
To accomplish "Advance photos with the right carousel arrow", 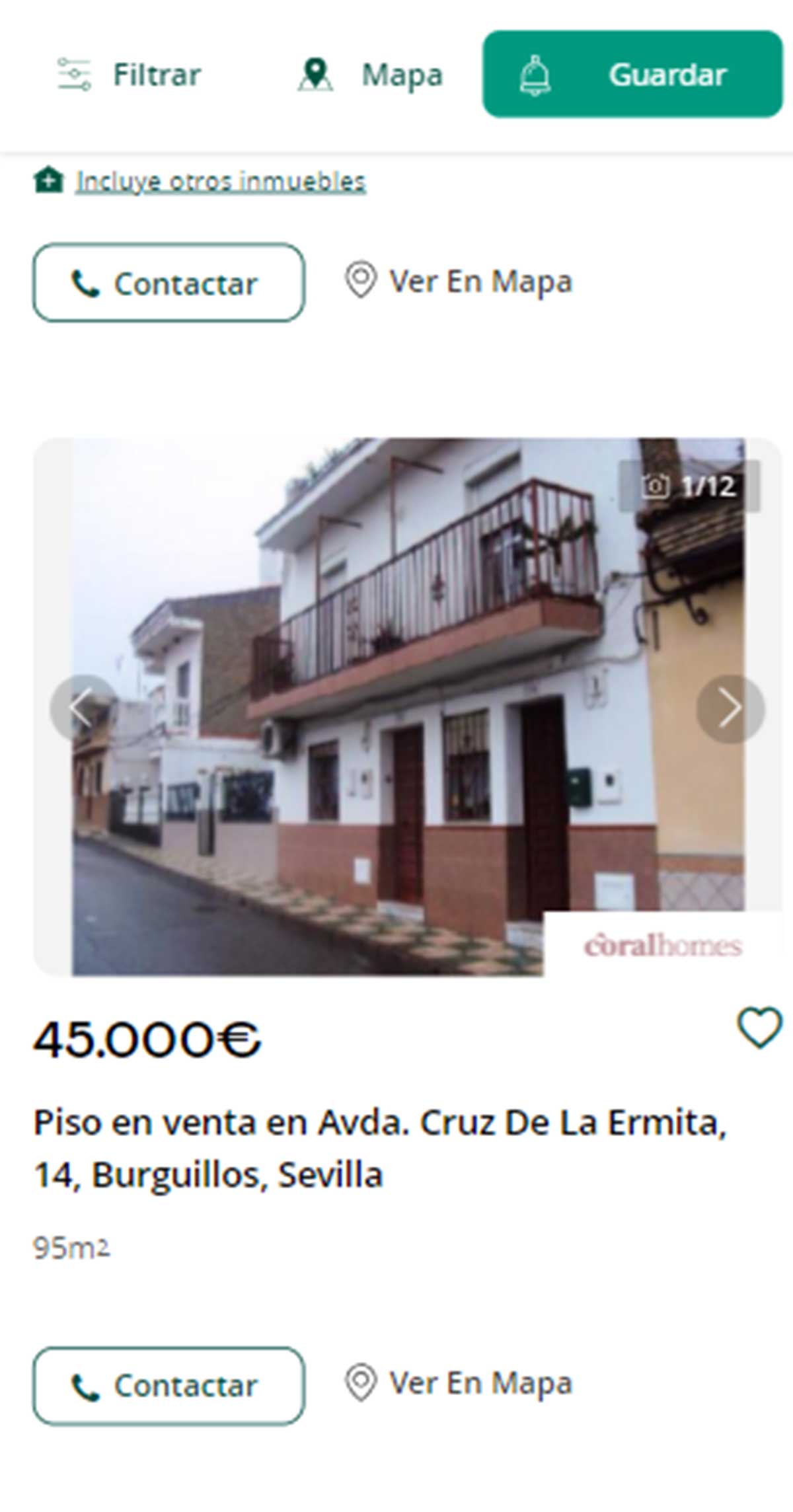I will [x=731, y=709].
